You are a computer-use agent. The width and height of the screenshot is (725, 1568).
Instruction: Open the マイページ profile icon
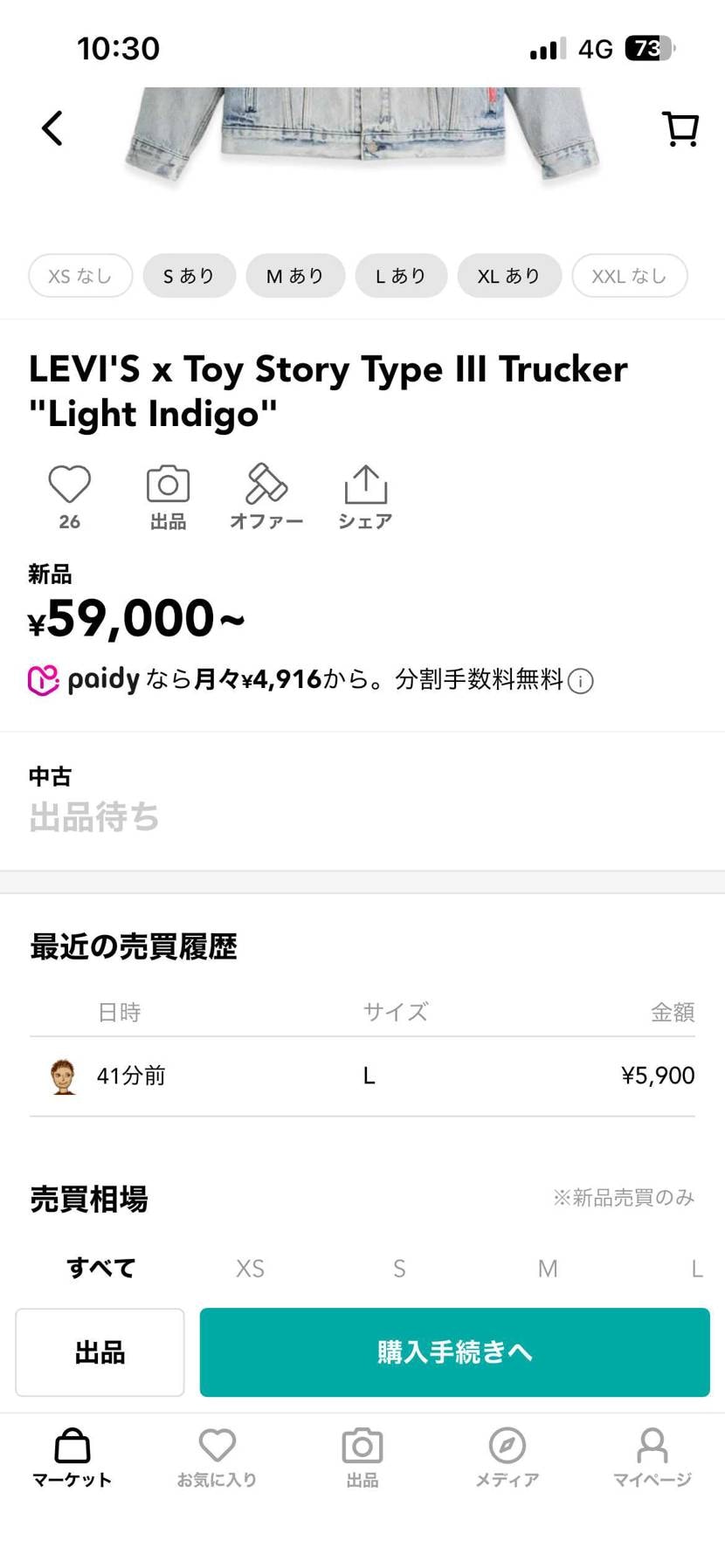point(652,1449)
